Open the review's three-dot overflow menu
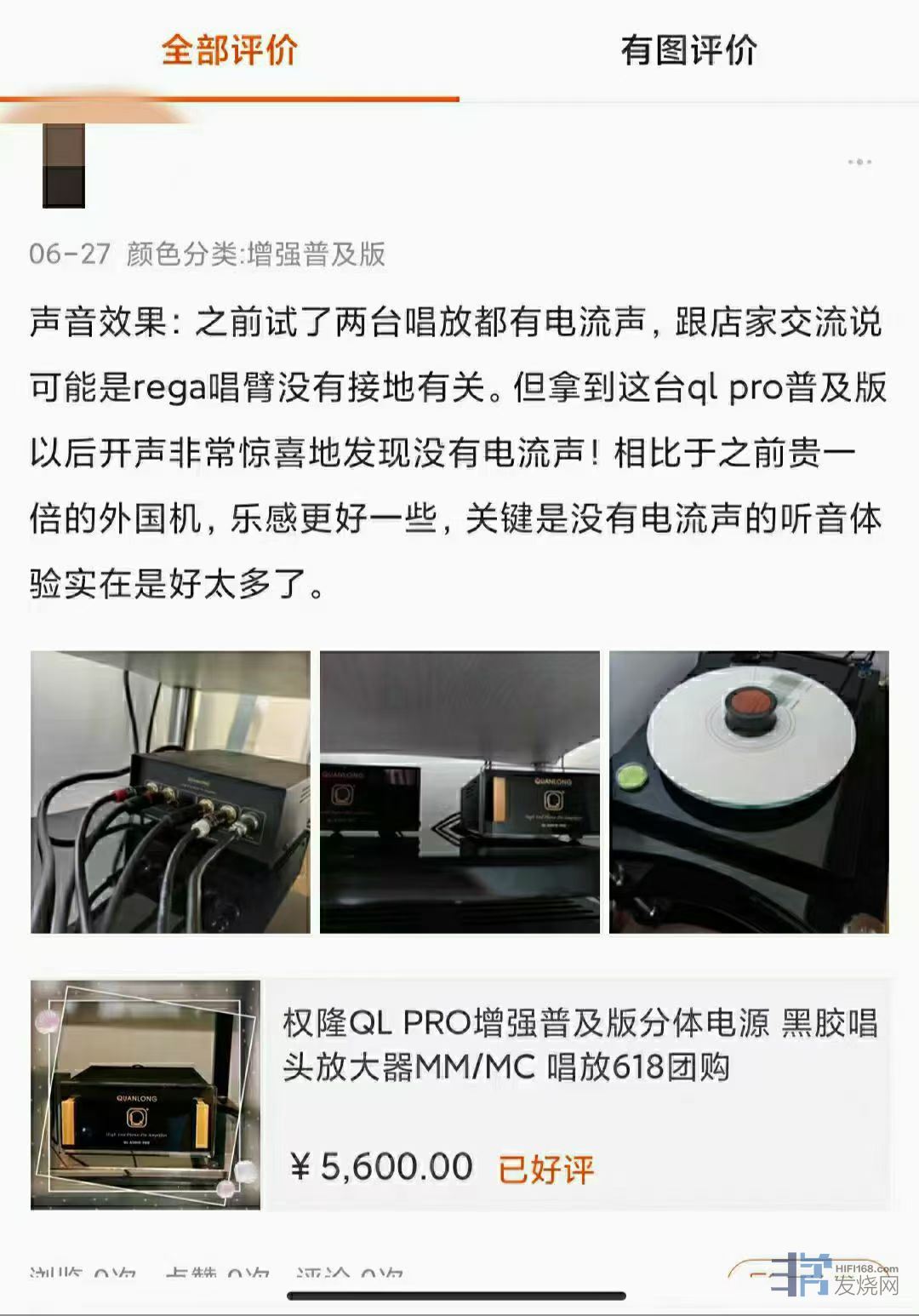This screenshot has height=1316, width=919. [859, 162]
